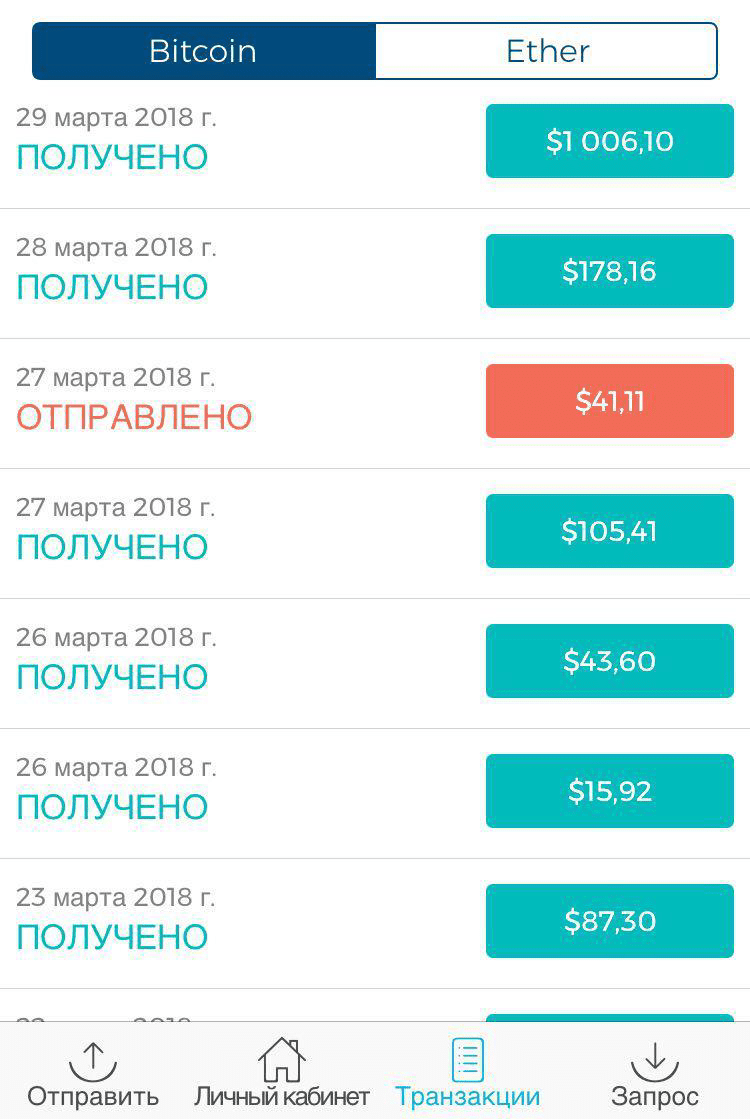Open the sent $41,11 transaction
Viewport: 751px width, 1119px height.
pos(609,401)
